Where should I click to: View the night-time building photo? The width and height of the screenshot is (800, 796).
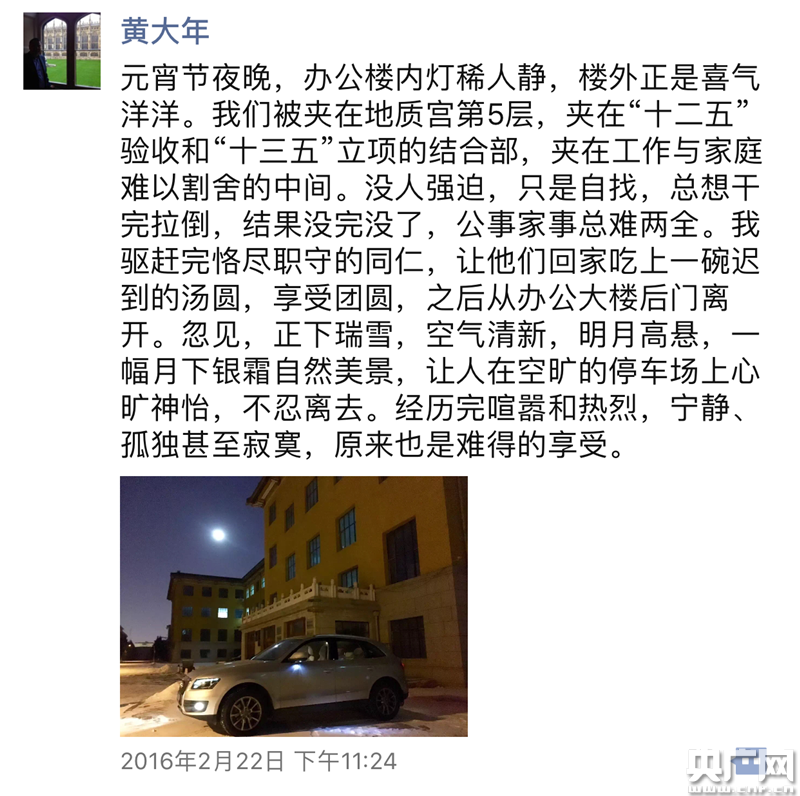293,605
